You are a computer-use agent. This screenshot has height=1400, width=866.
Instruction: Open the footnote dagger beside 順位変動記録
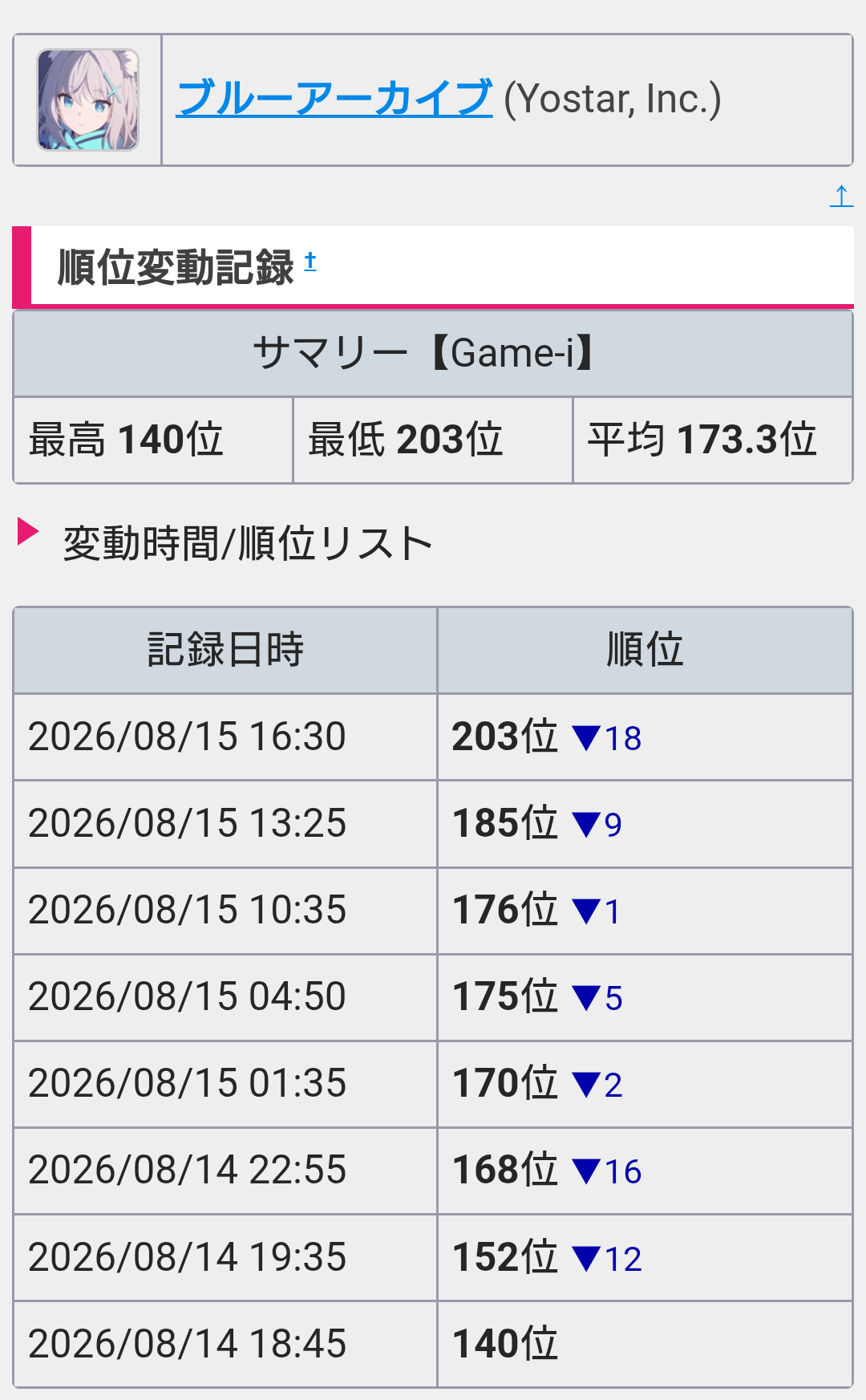pos(310,261)
